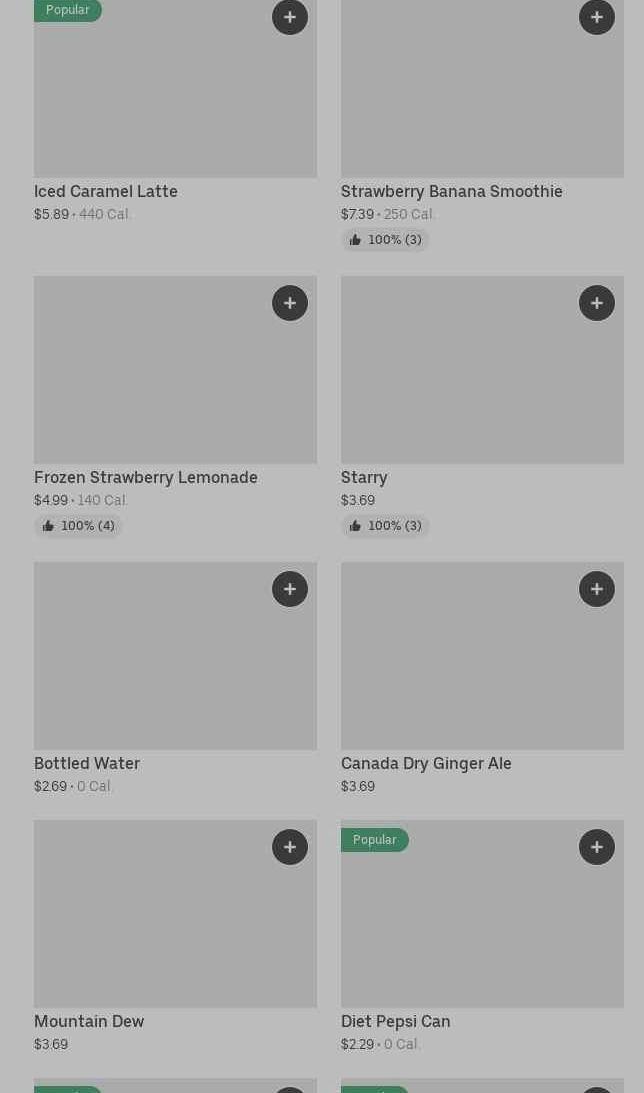This screenshot has height=1093, width=644.
Task: Add Bottled Water to cart
Action: (x=290, y=589)
